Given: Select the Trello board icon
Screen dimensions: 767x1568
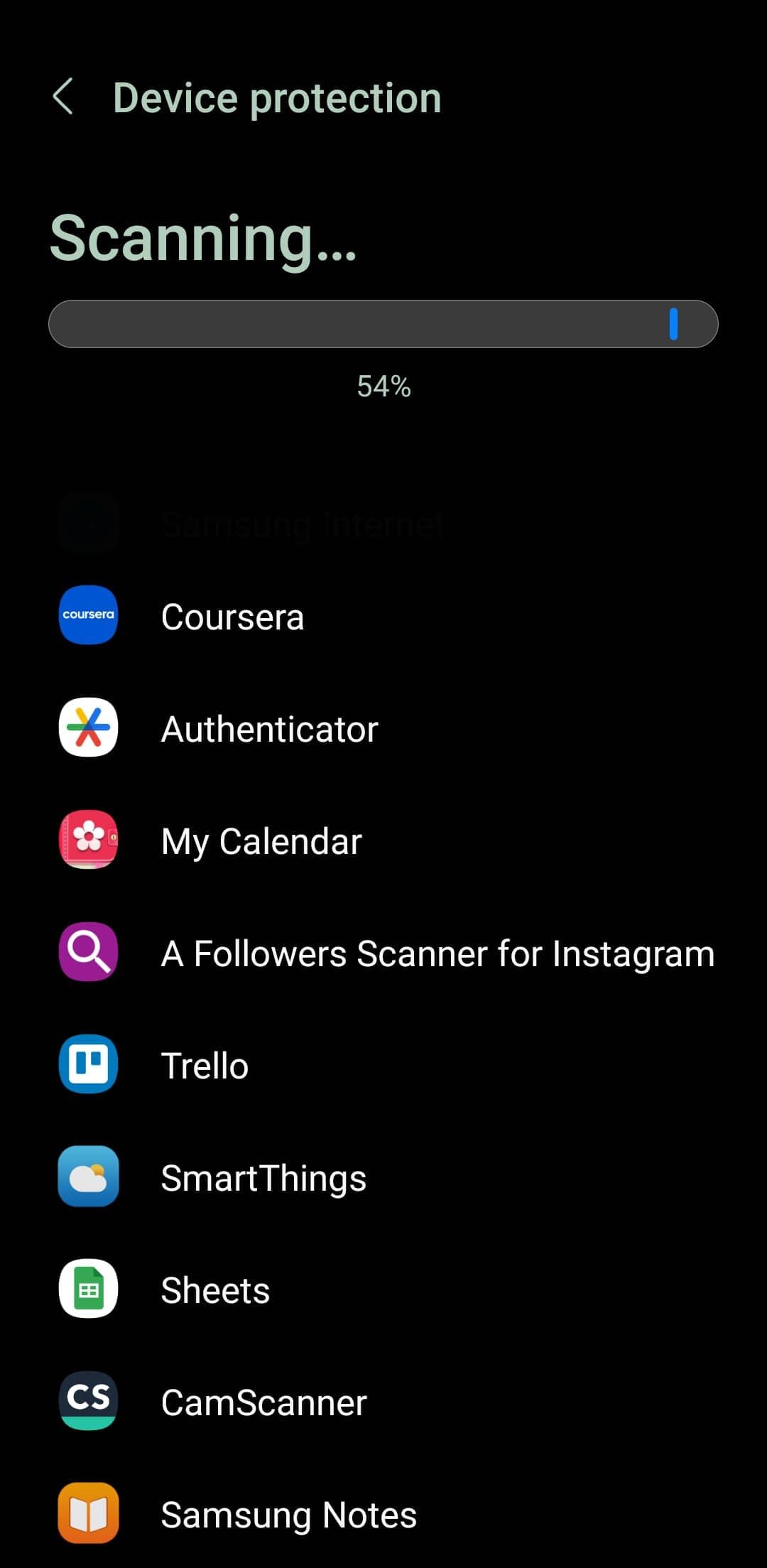Looking at the screenshot, I should coord(87,1064).
